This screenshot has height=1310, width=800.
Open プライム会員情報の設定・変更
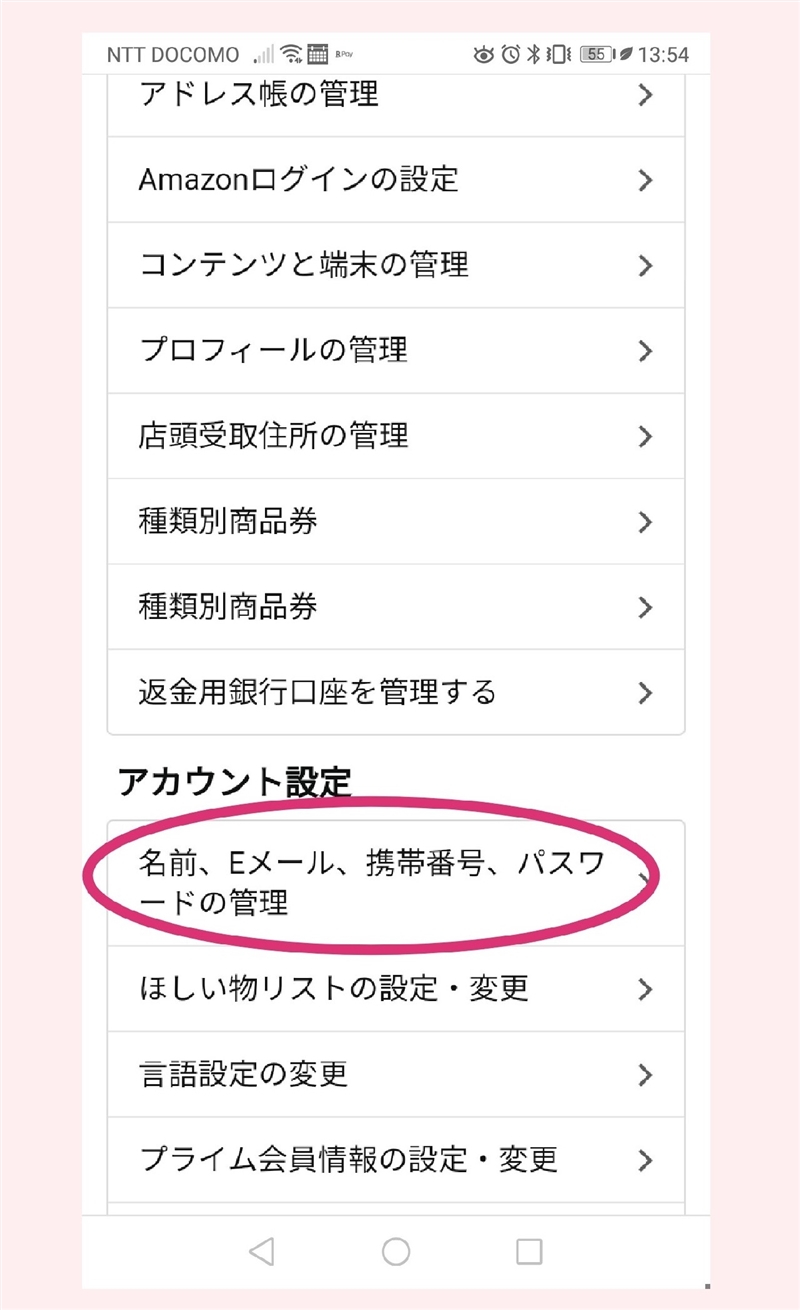396,1160
